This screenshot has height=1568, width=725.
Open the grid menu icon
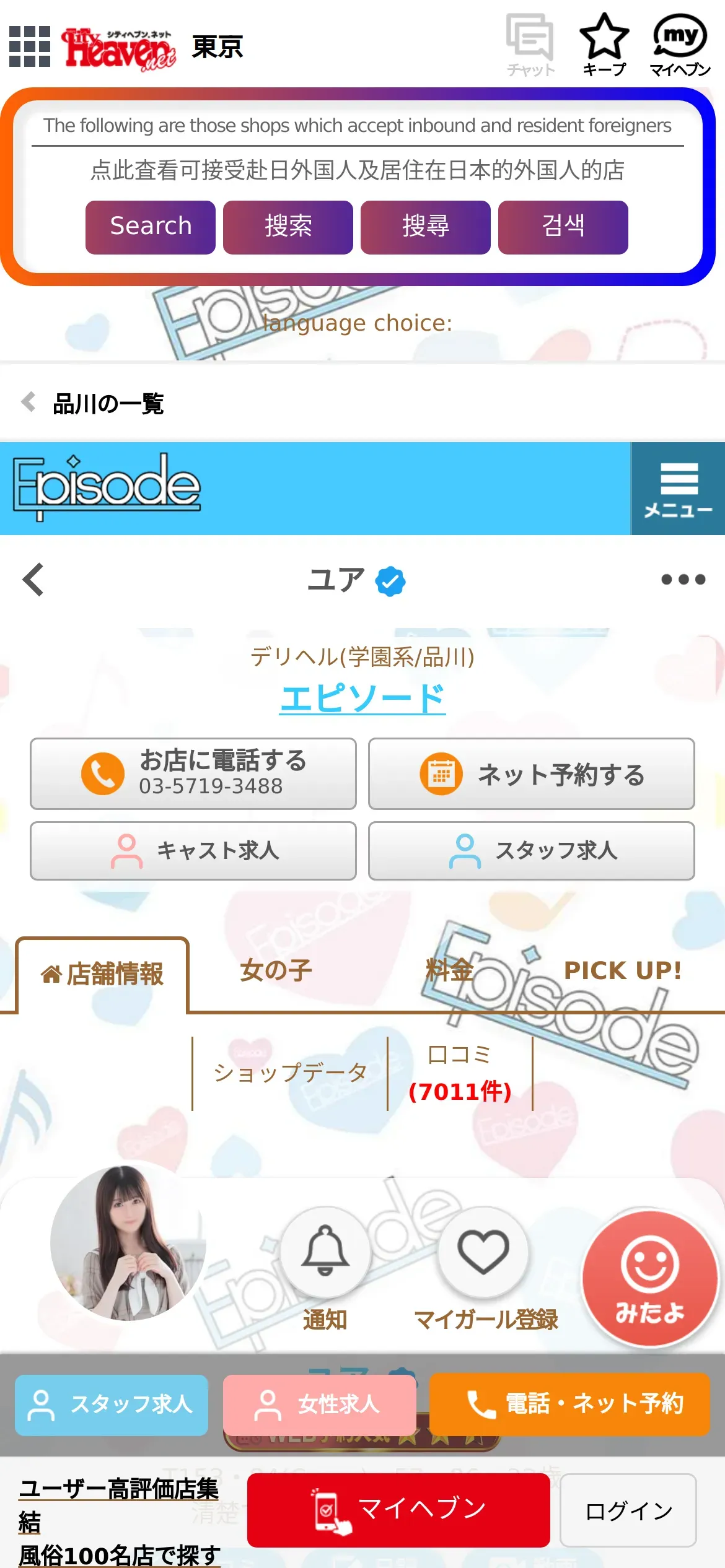[30, 46]
